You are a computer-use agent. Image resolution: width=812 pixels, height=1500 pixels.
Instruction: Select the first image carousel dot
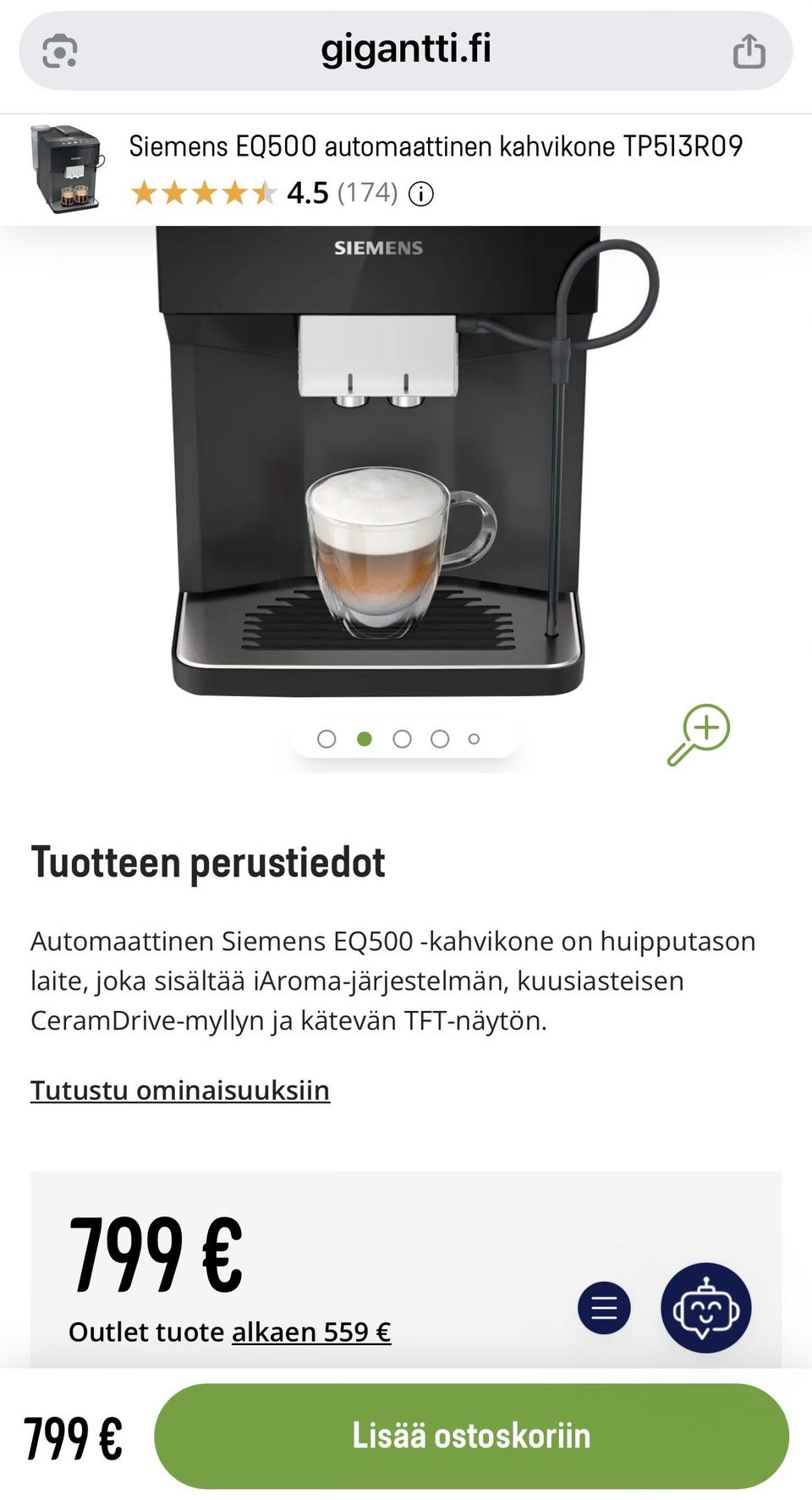326,739
